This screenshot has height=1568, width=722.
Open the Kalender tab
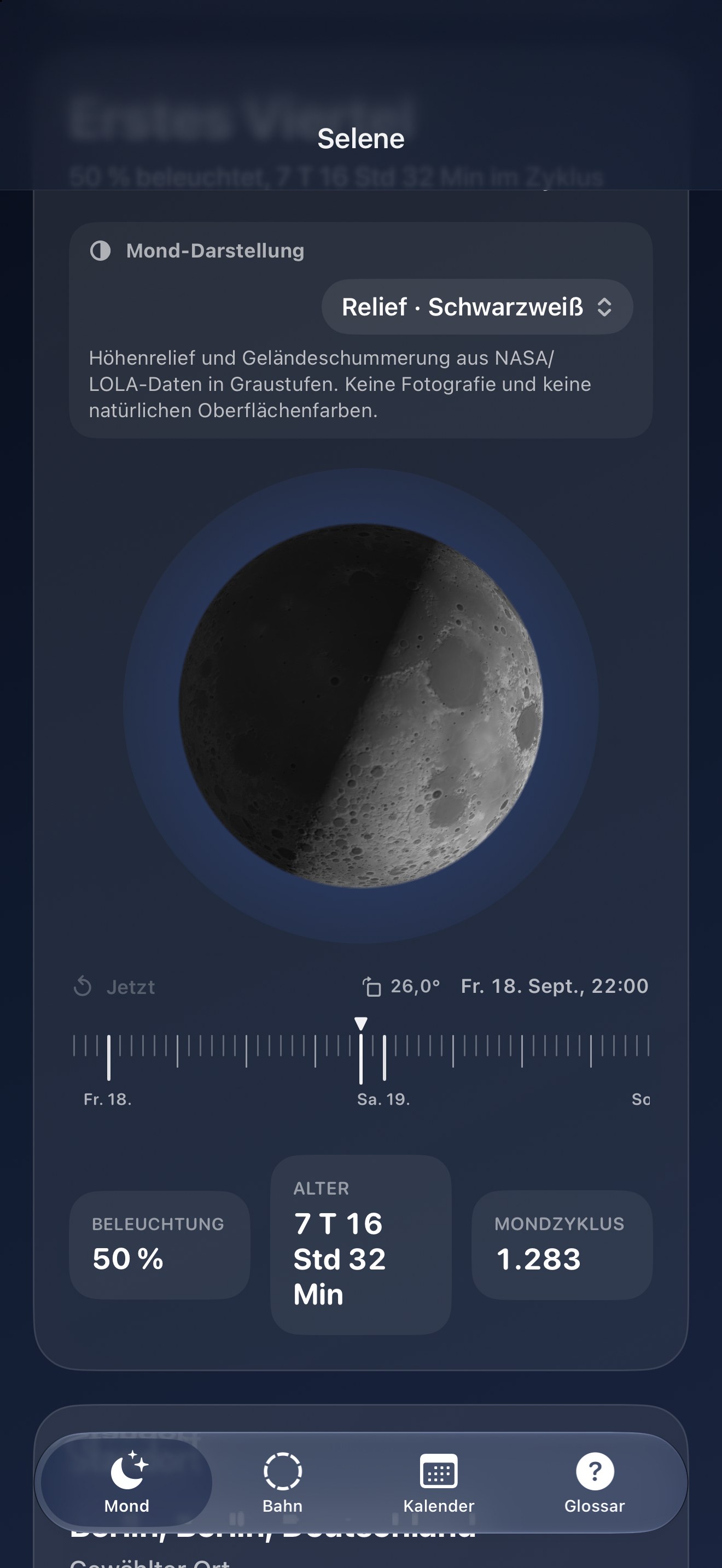point(438,1483)
